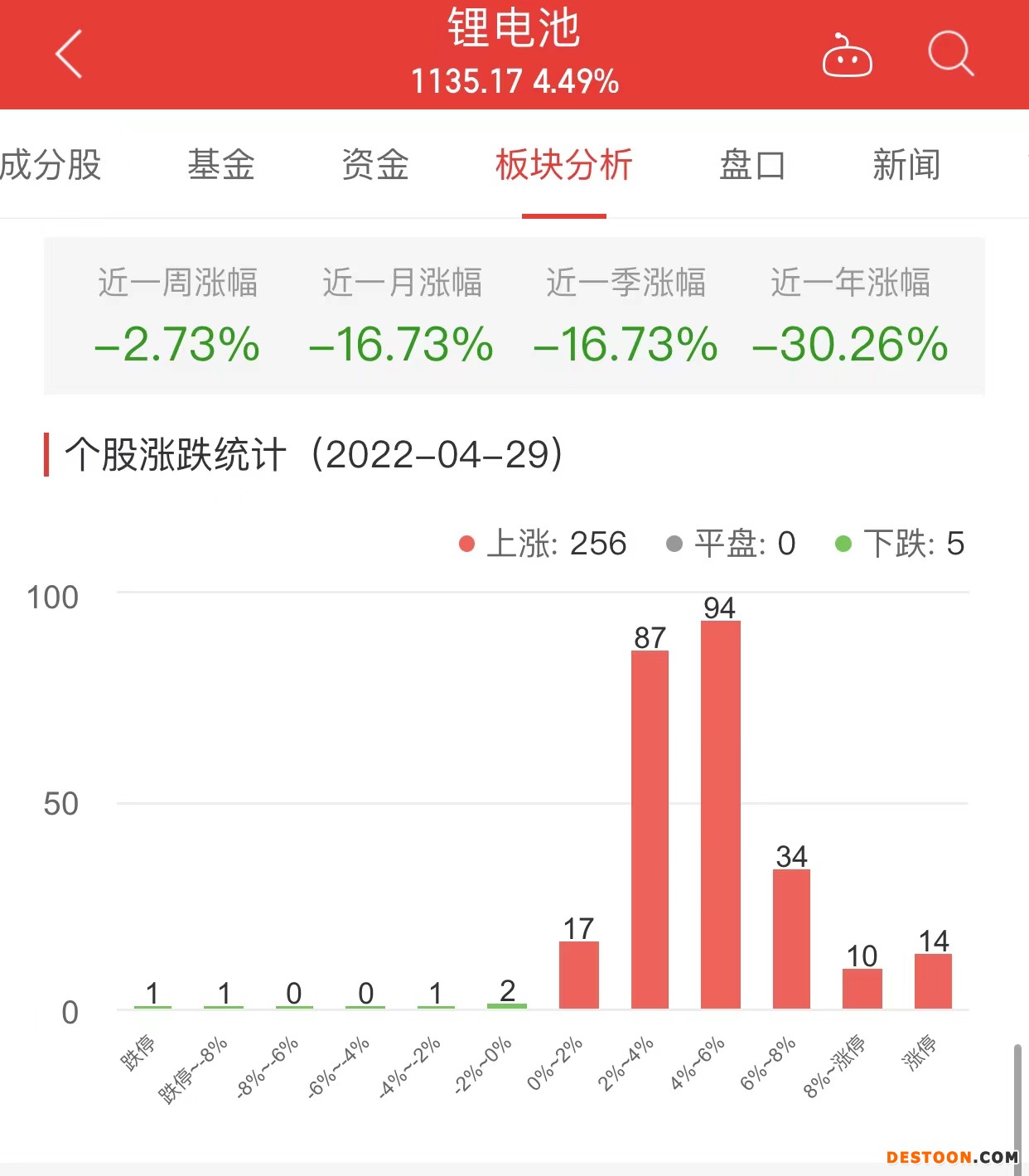Select the 板块分析 tab
This screenshot has height=1176, width=1029.
(x=563, y=165)
